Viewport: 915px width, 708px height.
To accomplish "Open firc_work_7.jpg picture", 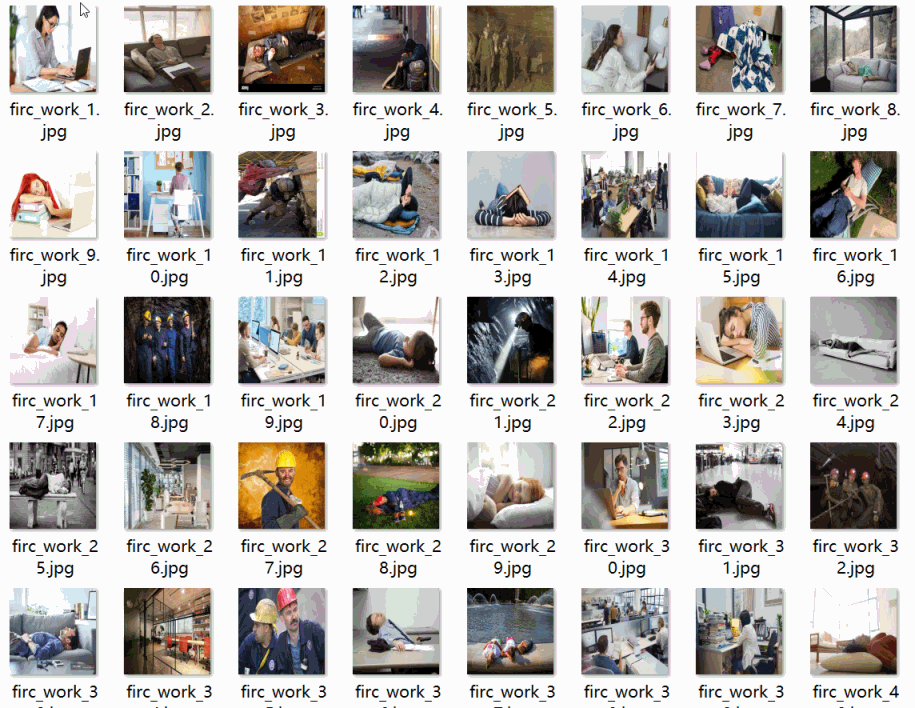I will (740, 49).
